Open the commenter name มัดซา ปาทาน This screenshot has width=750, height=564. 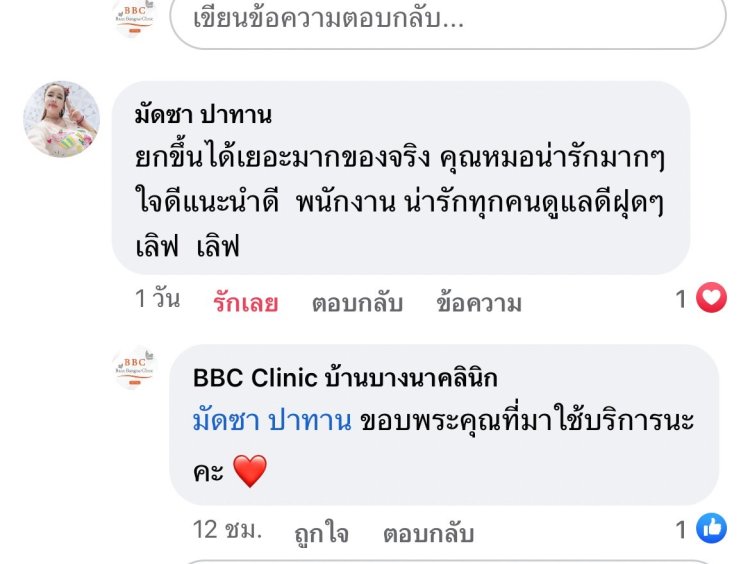click(203, 115)
